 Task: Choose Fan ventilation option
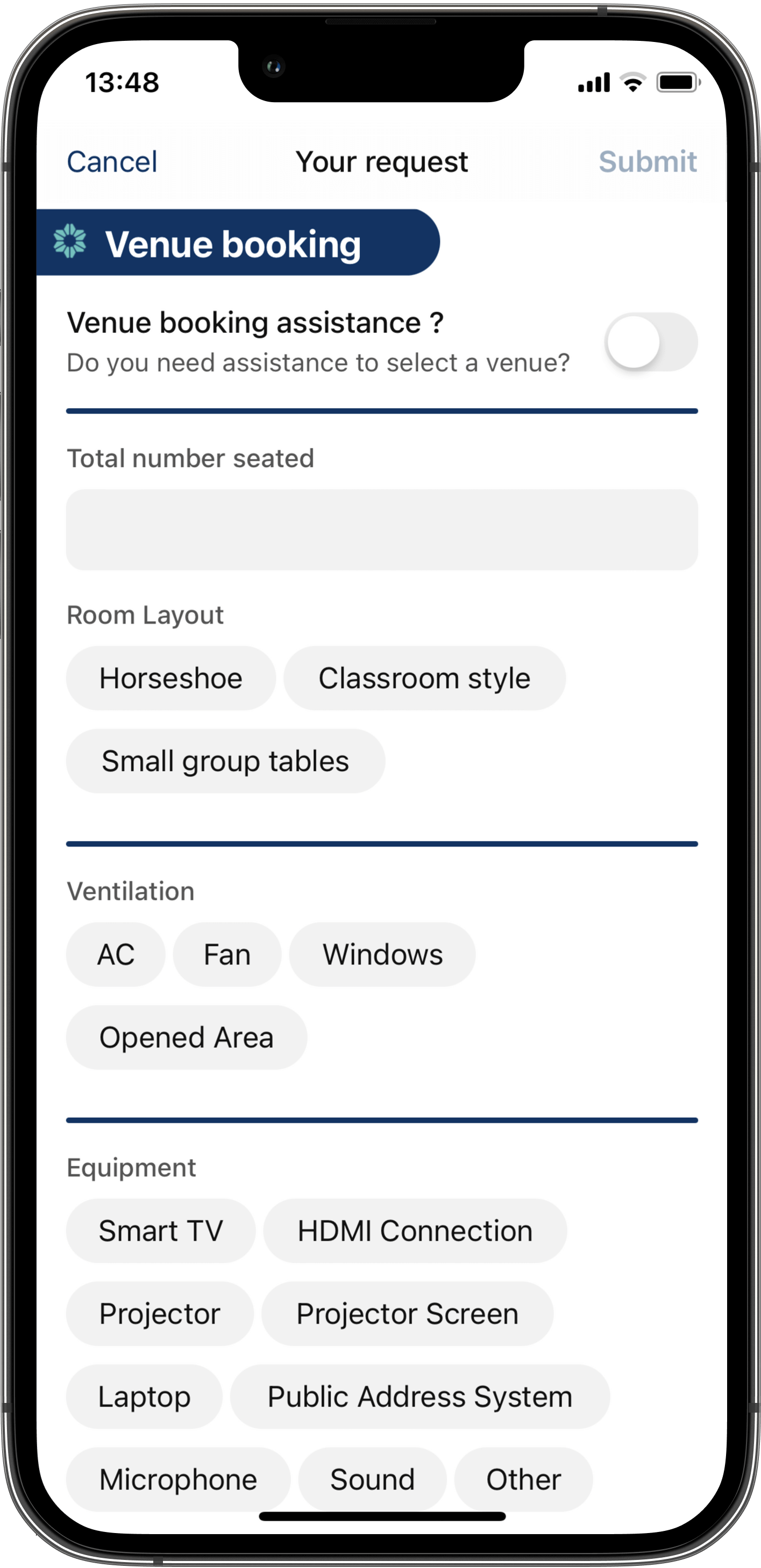click(227, 954)
